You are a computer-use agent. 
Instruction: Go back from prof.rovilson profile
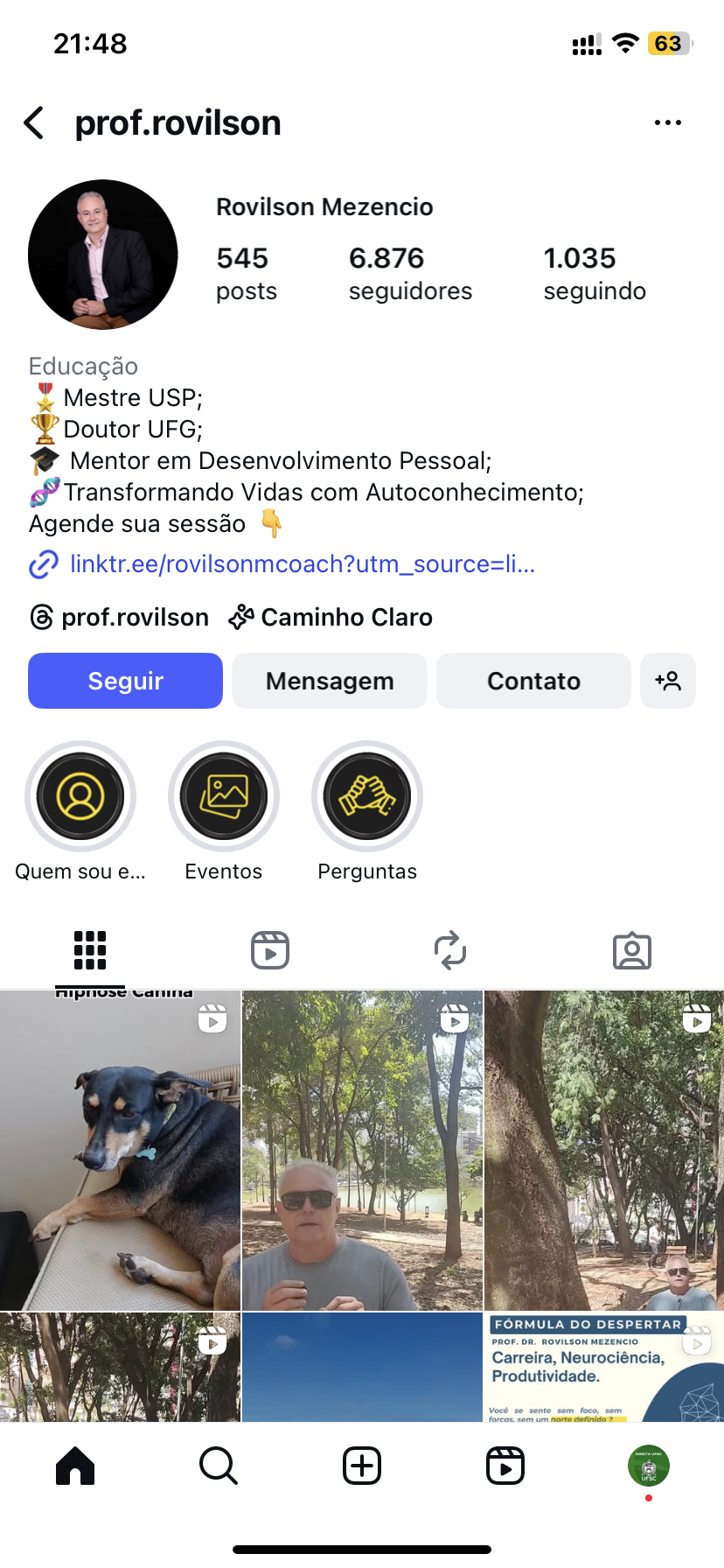[x=34, y=123]
